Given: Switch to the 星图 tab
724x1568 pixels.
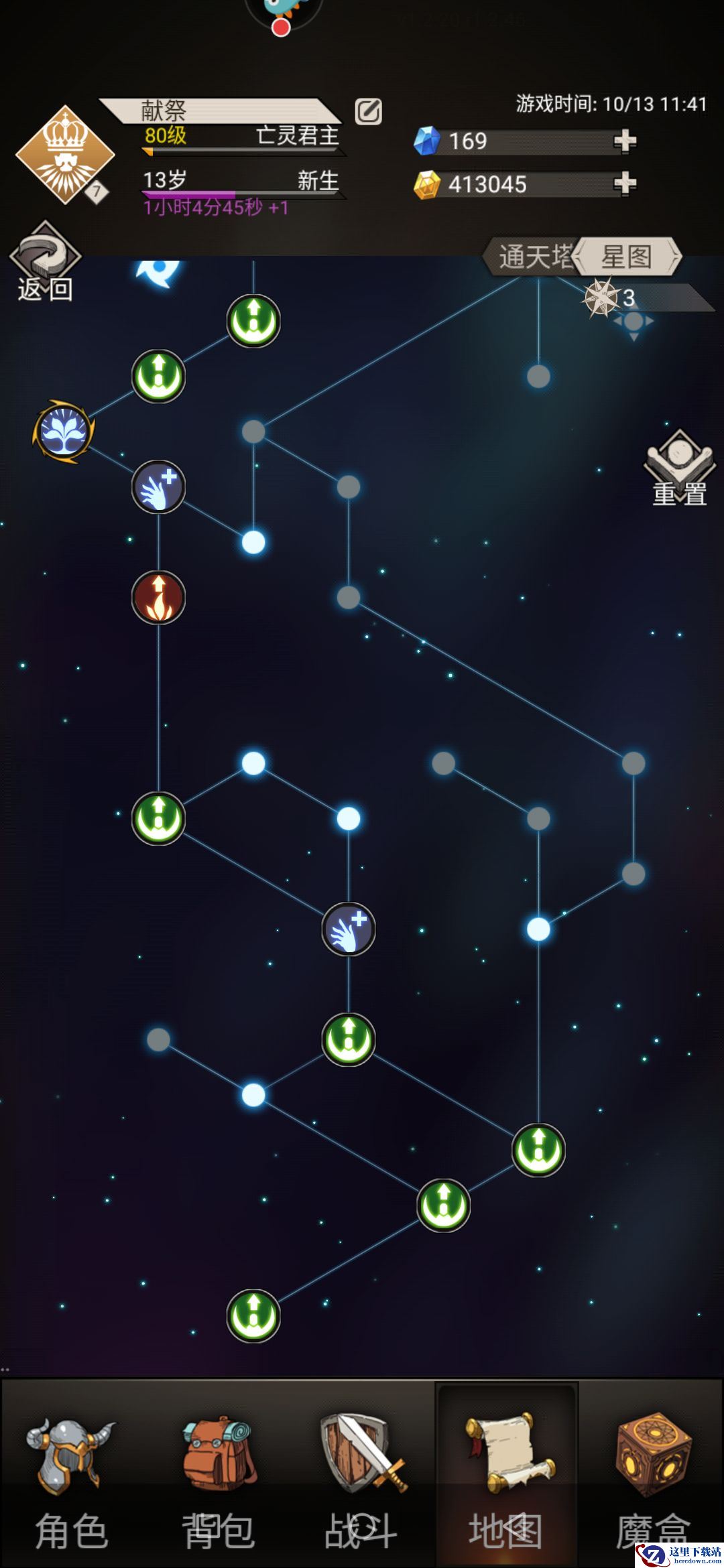Looking at the screenshot, I should click(x=627, y=256).
